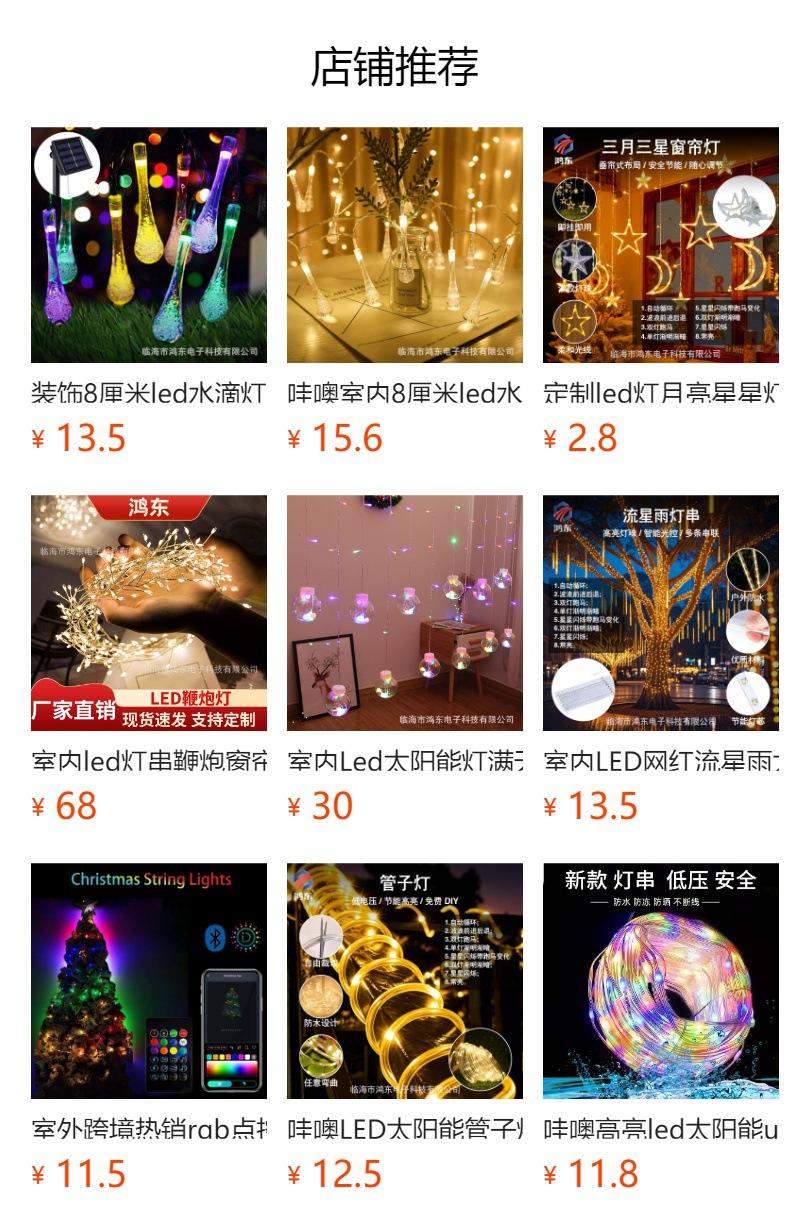790x1232 pixels.
Task: Select the 室内led灯串鞭炮 product priced ¥68
Action: (148, 613)
